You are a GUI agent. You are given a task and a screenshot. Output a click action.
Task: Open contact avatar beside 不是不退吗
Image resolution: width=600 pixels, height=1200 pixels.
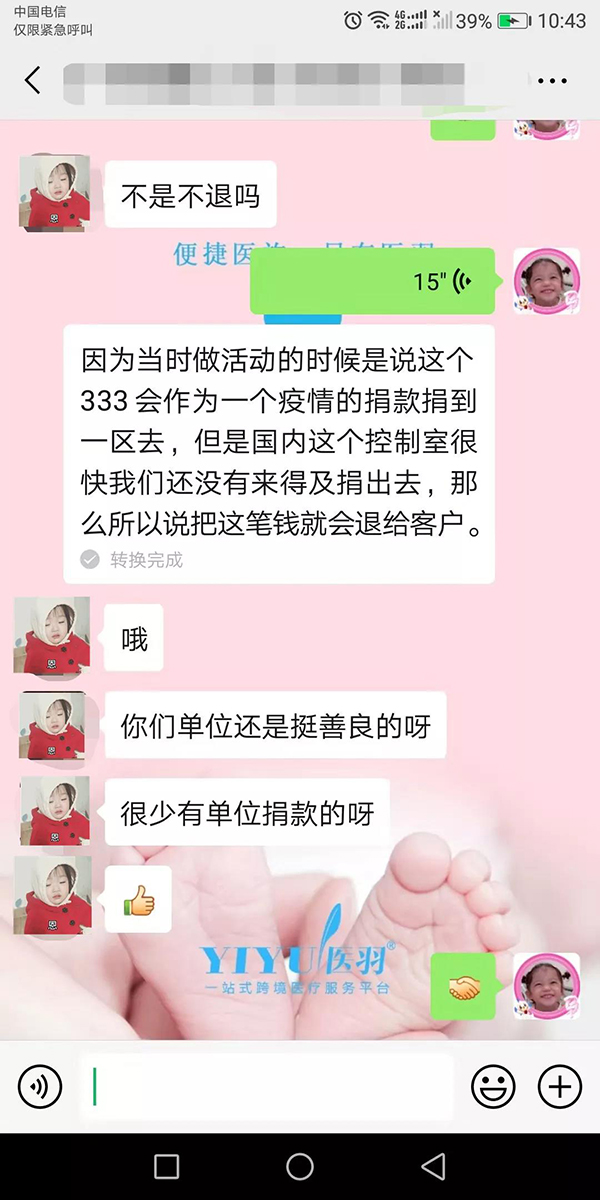[x=55, y=192]
